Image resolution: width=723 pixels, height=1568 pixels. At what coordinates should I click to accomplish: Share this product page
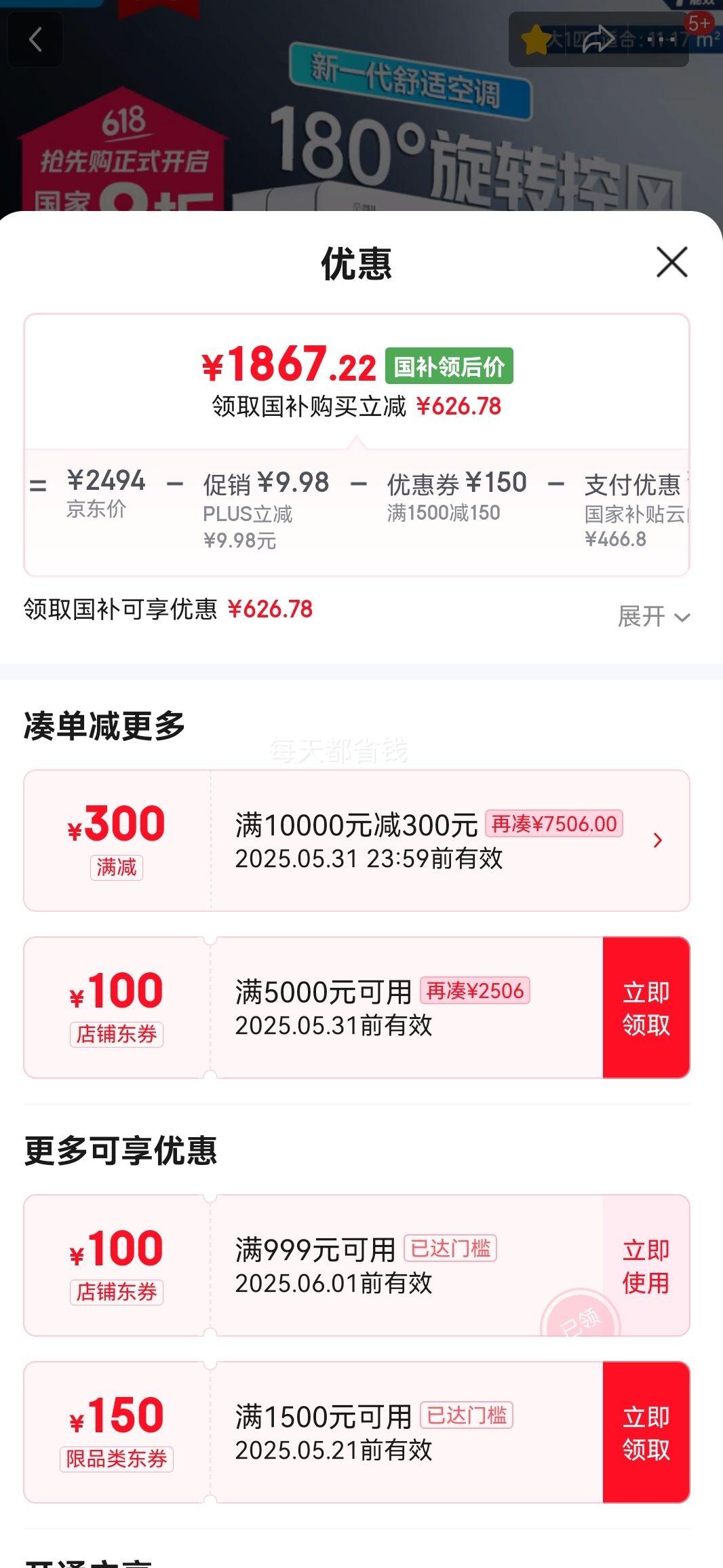coord(598,39)
